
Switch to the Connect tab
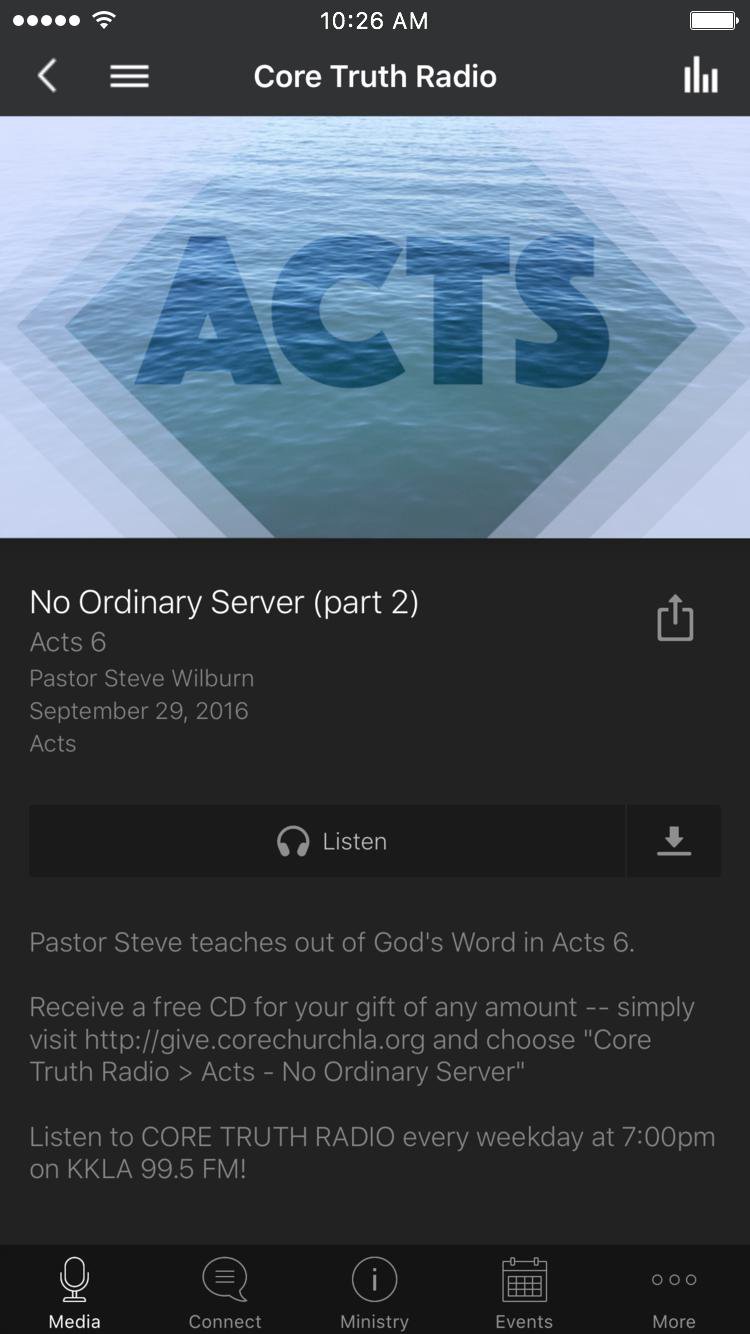coord(225,1292)
